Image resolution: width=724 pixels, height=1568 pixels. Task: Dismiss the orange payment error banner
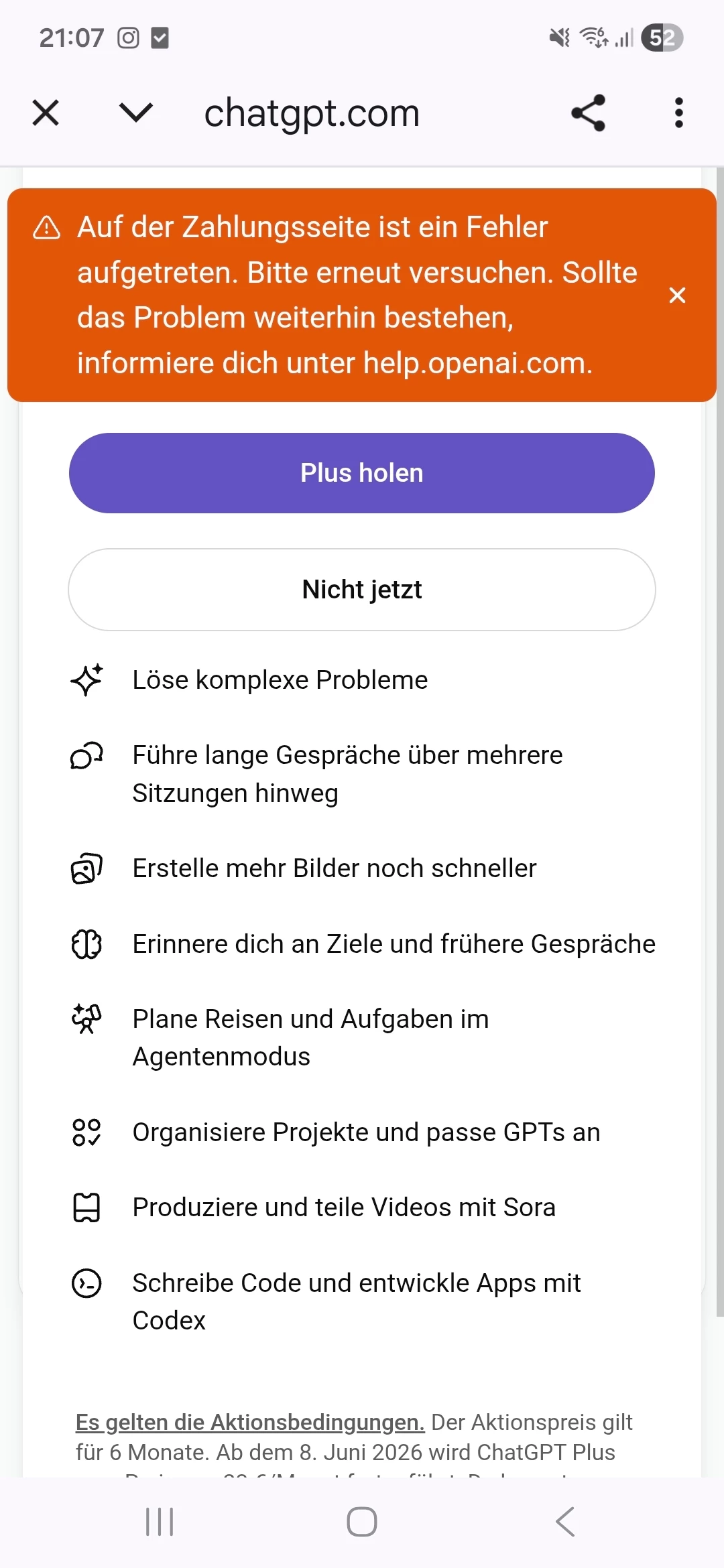(x=677, y=295)
